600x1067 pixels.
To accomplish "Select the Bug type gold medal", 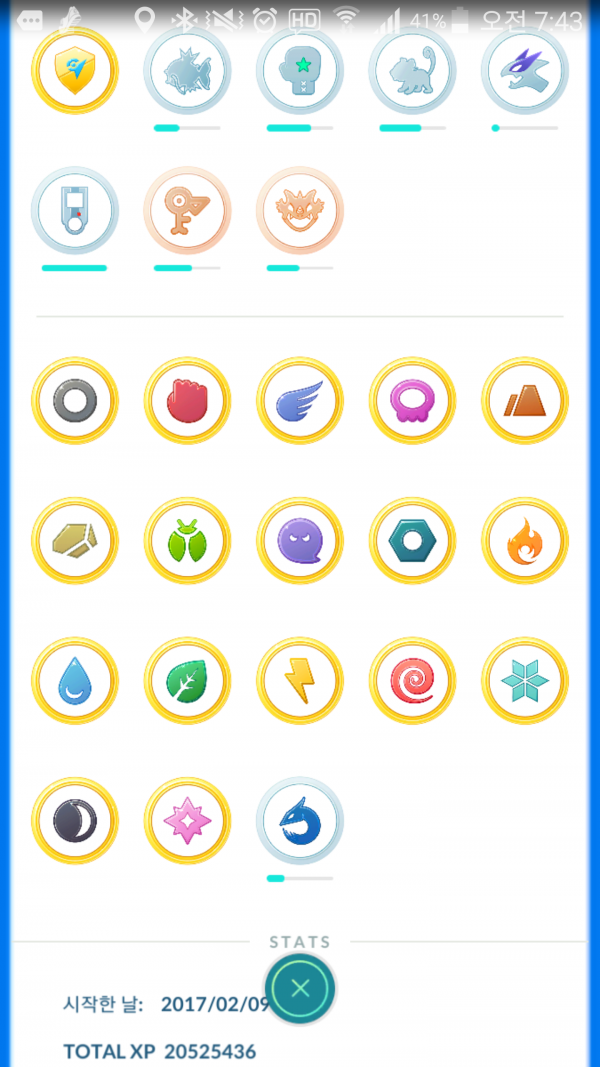I will (x=187, y=541).
